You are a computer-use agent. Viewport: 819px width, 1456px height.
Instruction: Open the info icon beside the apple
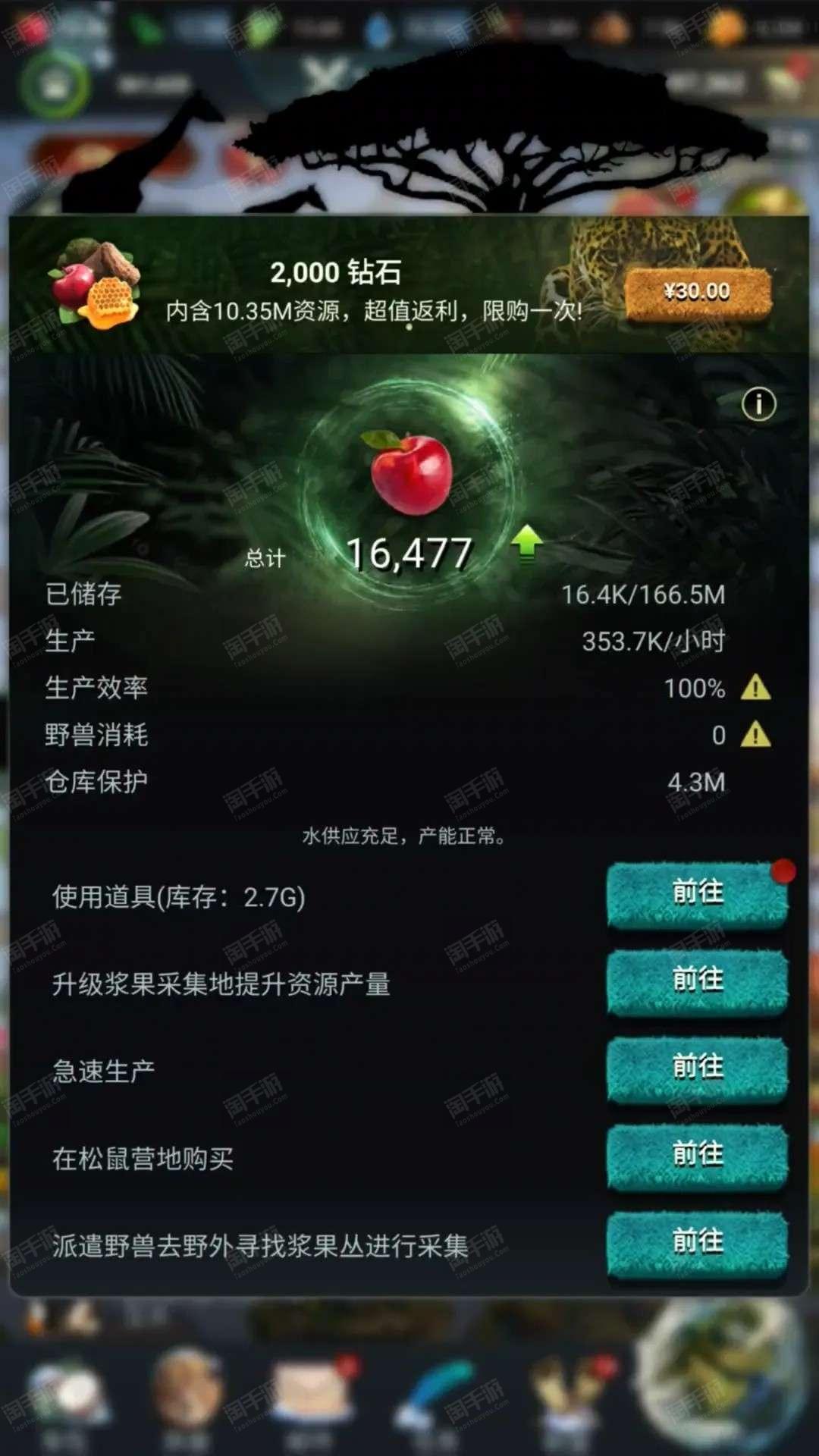(x=758, y=404)
